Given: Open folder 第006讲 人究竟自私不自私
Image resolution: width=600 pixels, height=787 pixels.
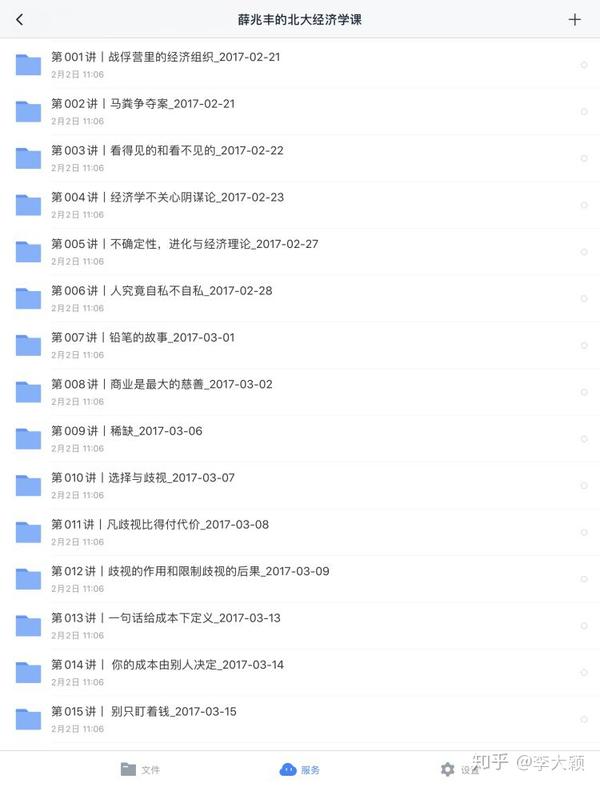Looking at the screenshot, I should (x=161, y=291).
